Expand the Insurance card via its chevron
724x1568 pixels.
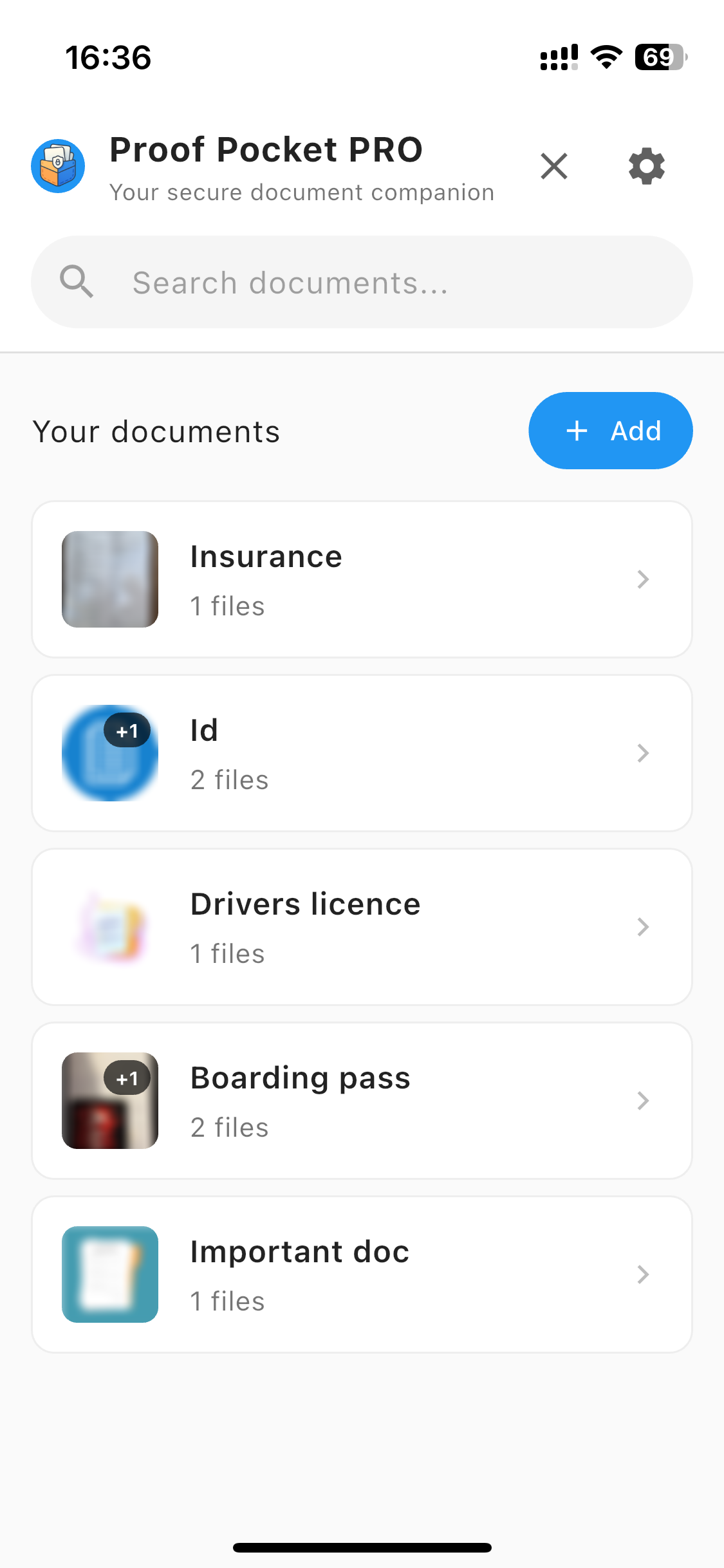[x=642, y=579]
